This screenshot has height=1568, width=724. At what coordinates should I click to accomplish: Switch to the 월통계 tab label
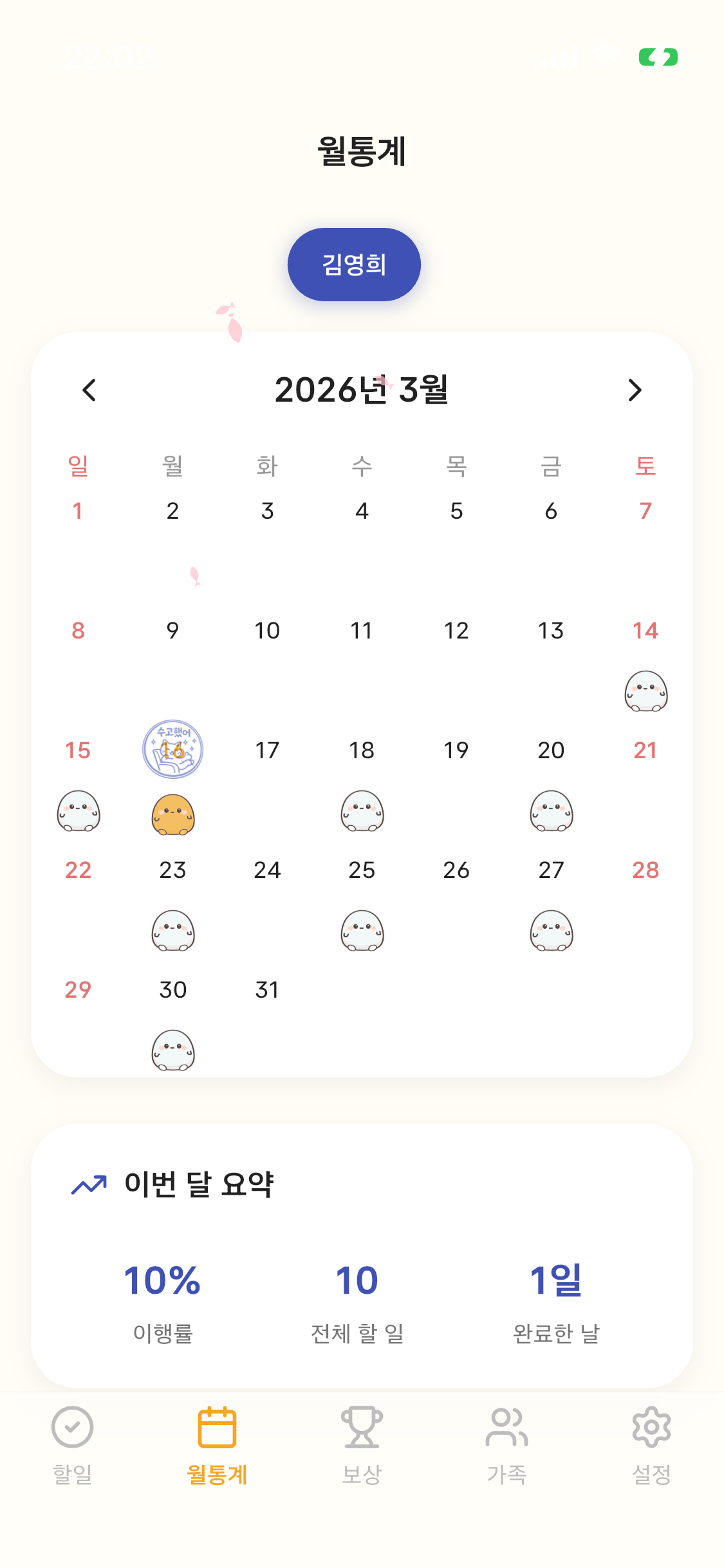218,1474
